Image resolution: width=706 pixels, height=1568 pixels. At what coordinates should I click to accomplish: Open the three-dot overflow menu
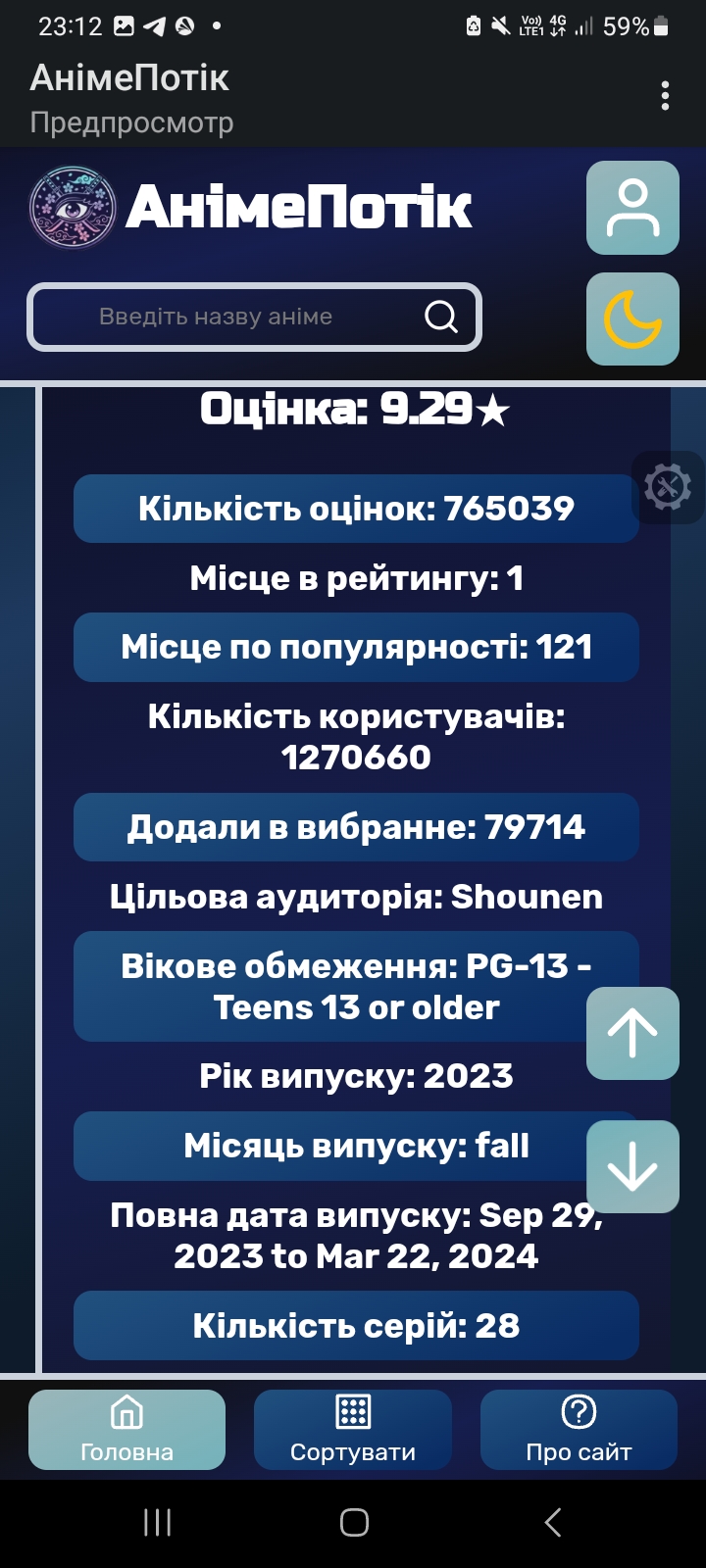666,96
